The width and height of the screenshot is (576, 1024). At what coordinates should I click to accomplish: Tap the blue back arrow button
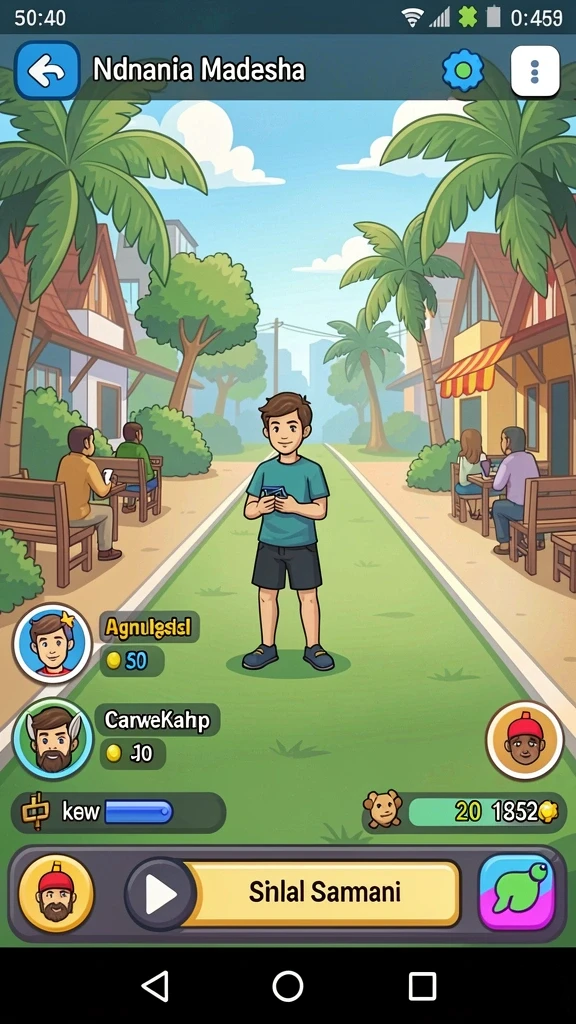click(x=46, y=71)
